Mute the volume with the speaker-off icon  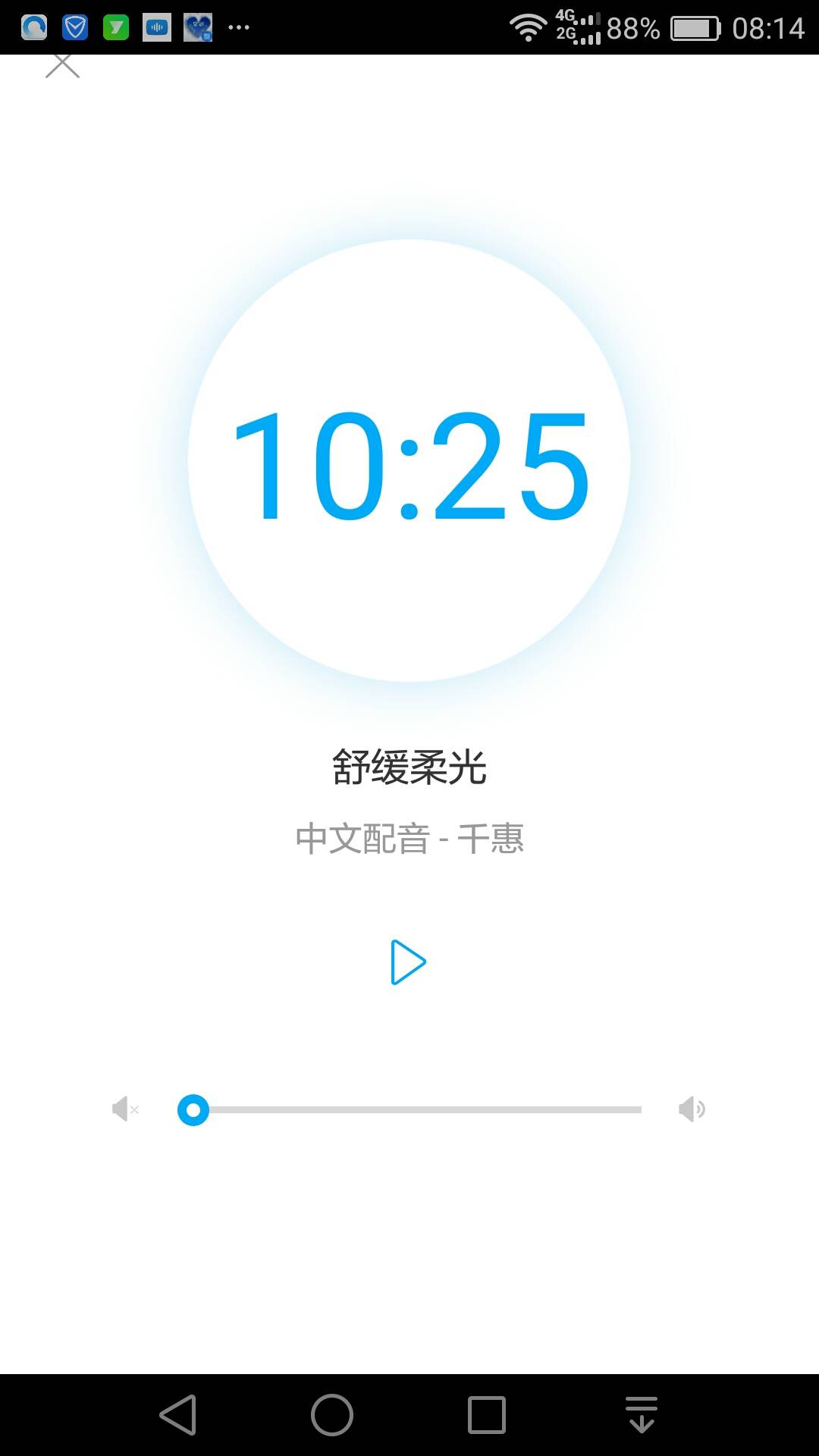point(125,1109)
